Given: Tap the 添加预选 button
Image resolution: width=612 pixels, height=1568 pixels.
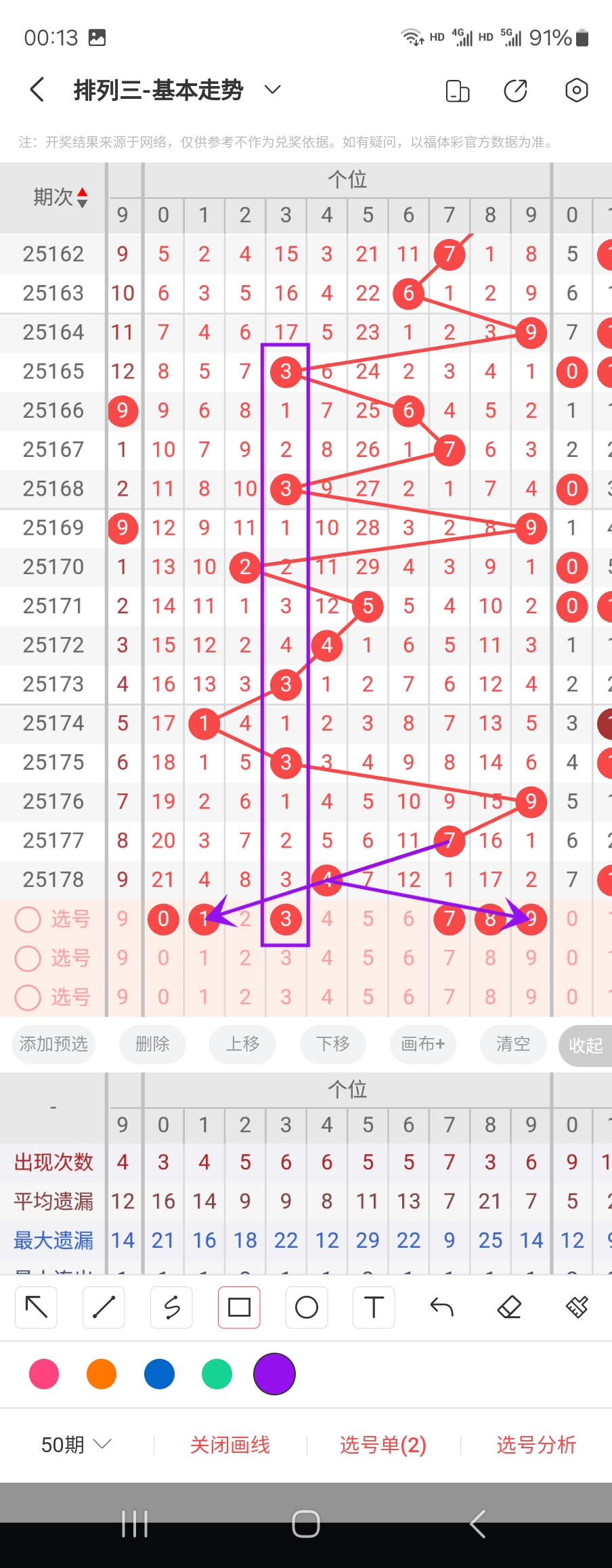Looking at the screenshot, I should point(53,1044).
